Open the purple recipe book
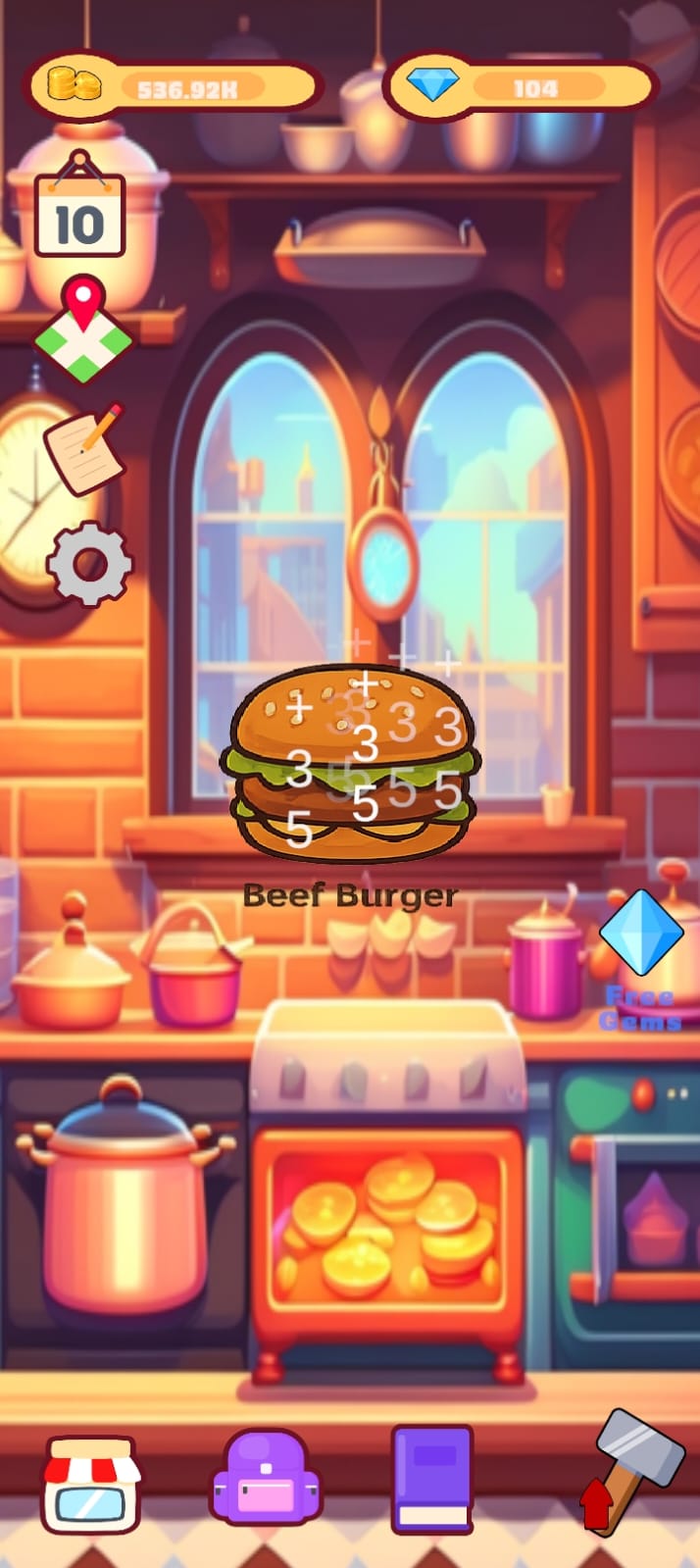Viewport: 700px width, 1568px height. click(432, 1480)
